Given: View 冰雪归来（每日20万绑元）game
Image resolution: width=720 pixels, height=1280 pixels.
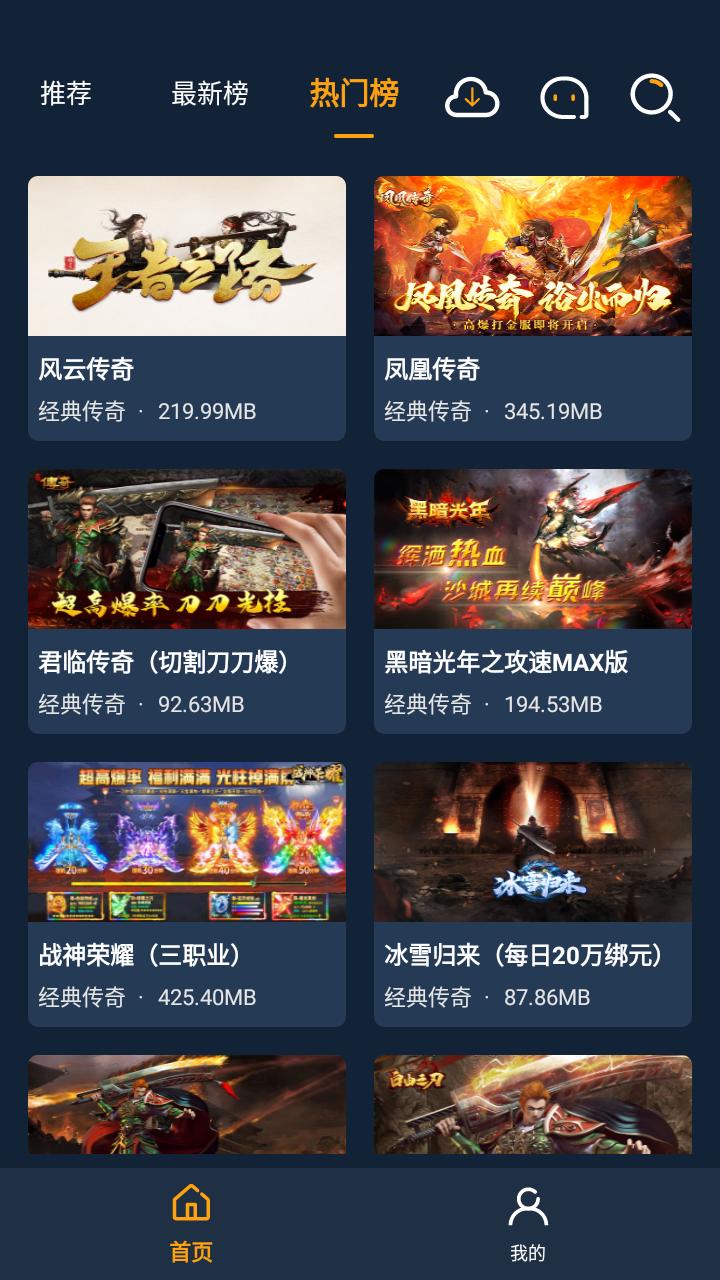Looking at the screenshot, I should pyautogui.click(x=533, y=894).
